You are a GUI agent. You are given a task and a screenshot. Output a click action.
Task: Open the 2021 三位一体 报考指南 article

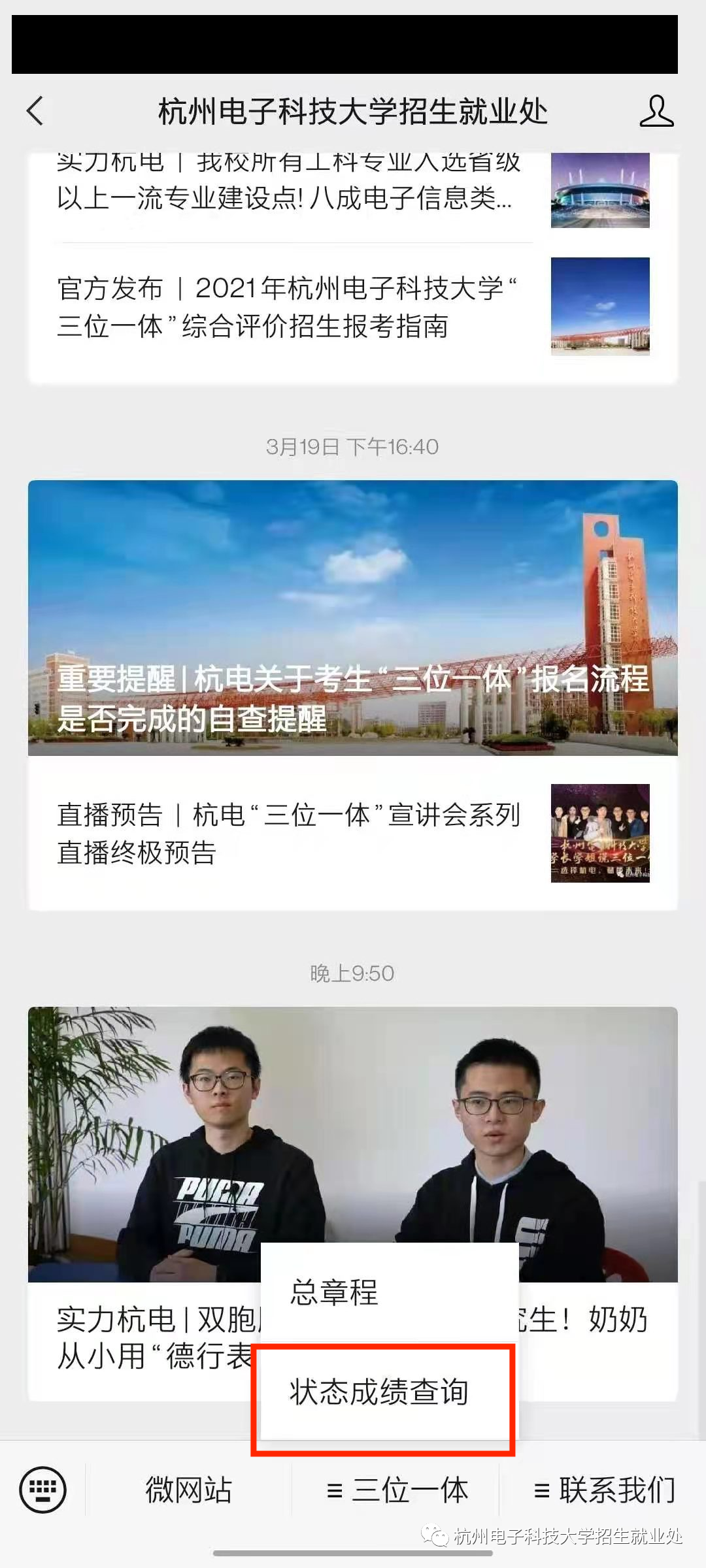pos(288,307)
